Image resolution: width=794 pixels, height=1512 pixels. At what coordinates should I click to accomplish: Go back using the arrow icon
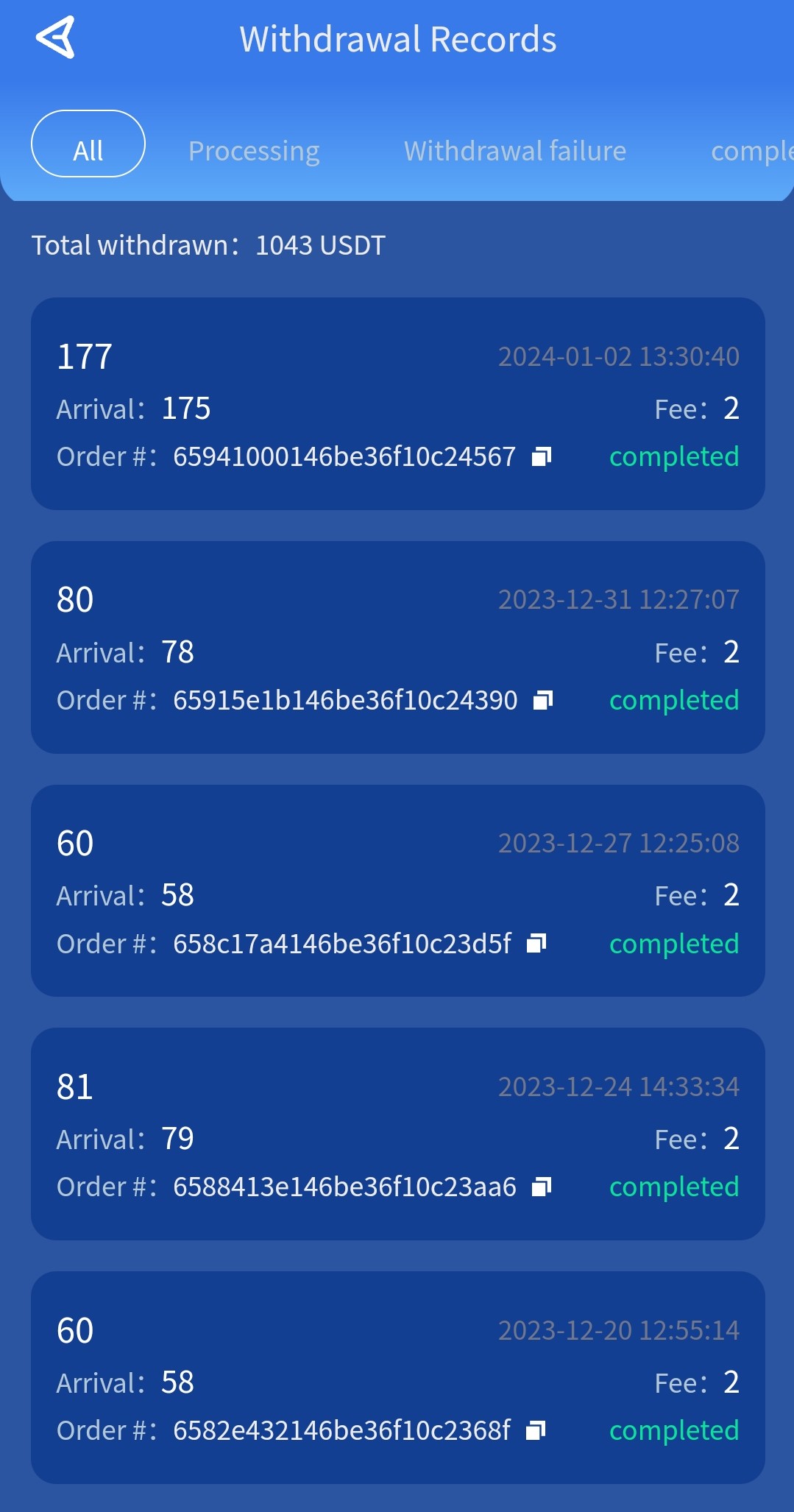[56, 37]
